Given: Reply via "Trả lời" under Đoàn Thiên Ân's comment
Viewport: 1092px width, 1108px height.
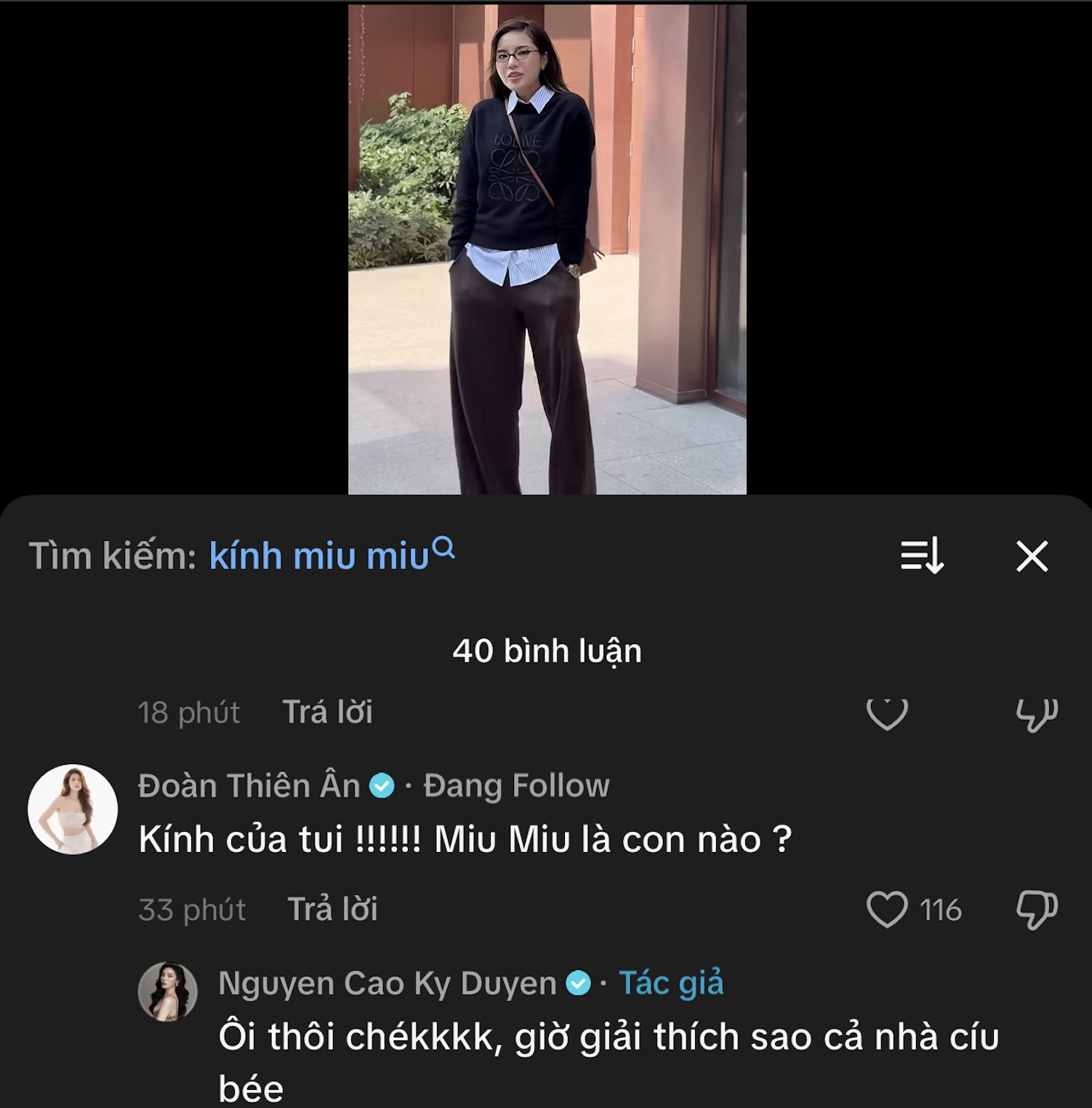Looking at the screenshot, I should [333, 907].
